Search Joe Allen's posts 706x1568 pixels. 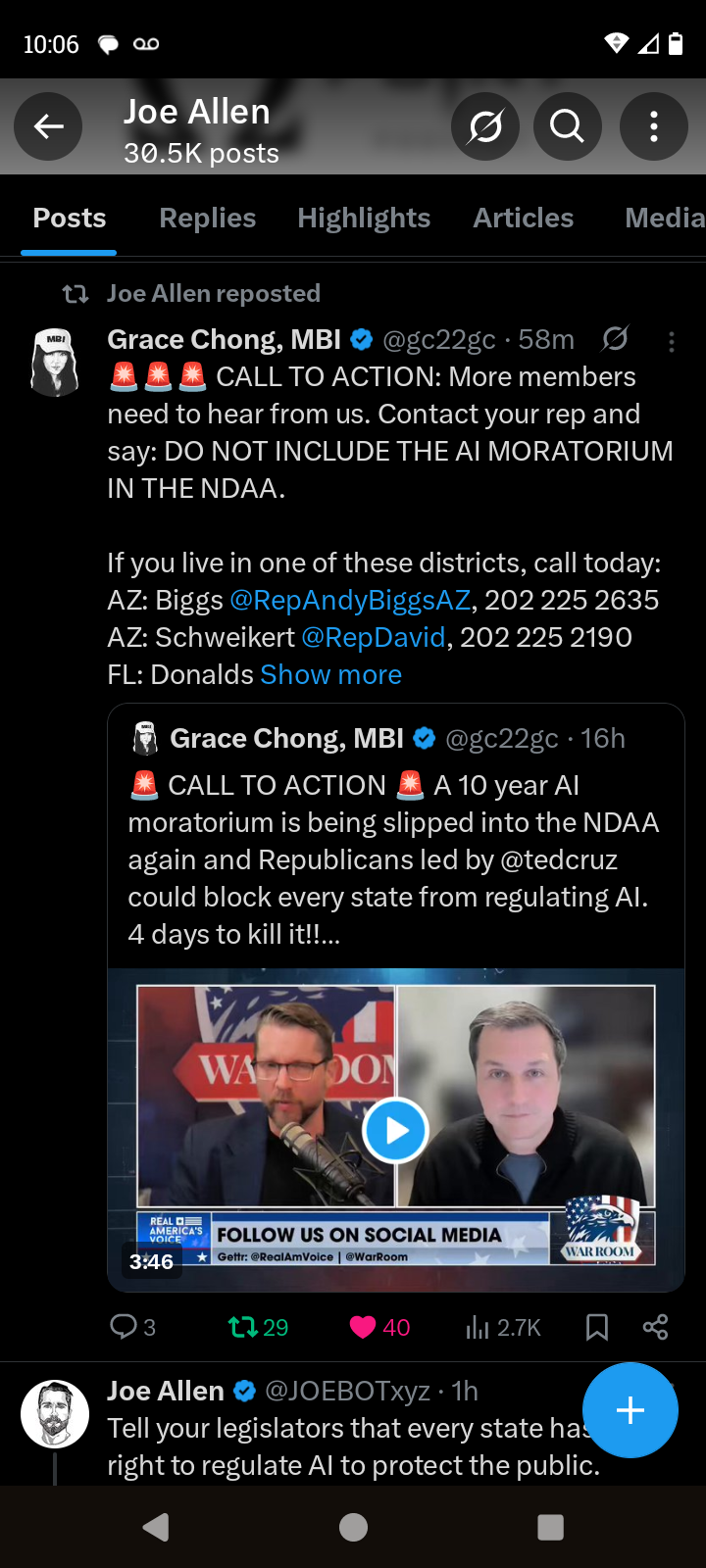tap(567, 126)
